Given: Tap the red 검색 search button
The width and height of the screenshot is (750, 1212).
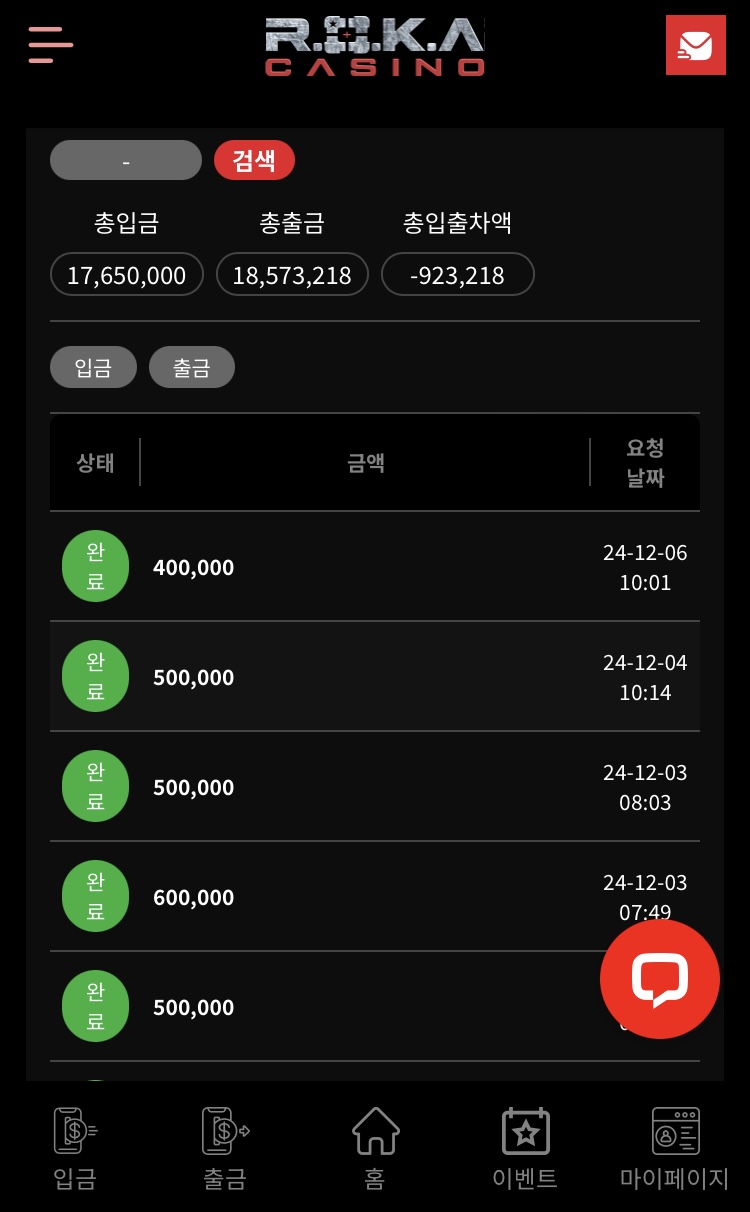Looking at the screenshot, I should pyautogui.click(x=254, y=160).
